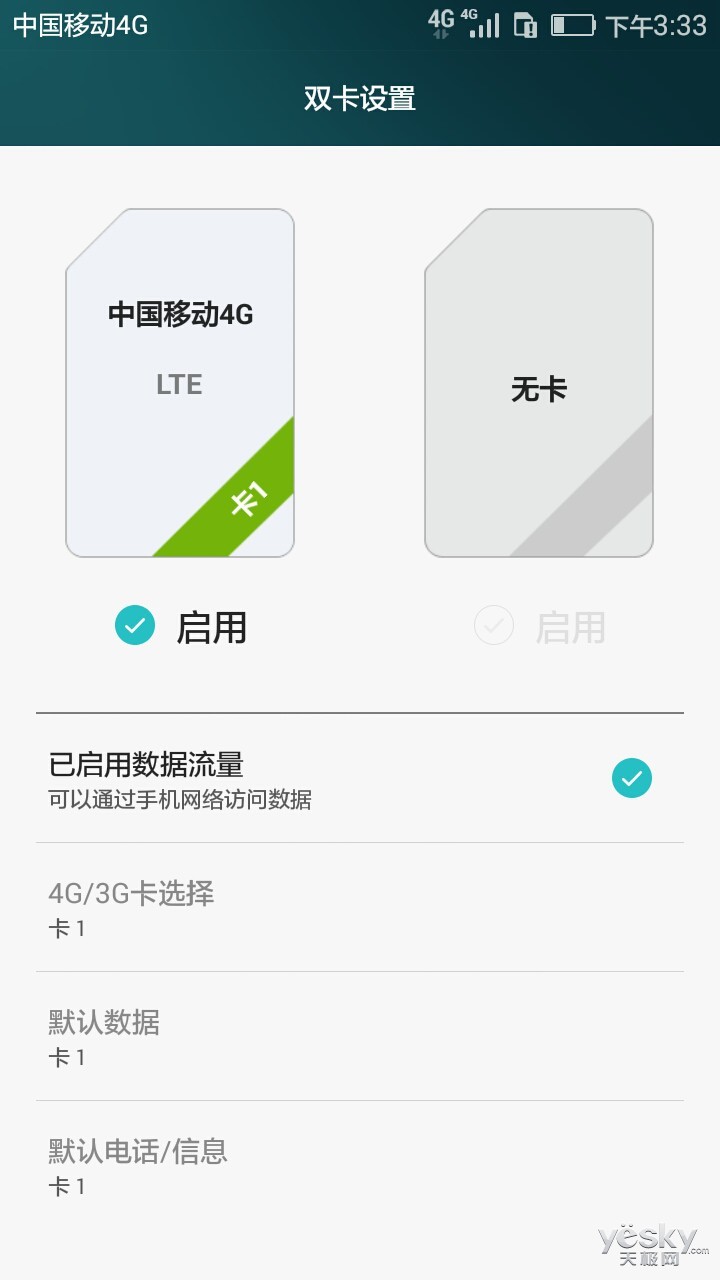Open the 默认数据 setting
The image size is (720, 1280).
(x=360, y=1036)
